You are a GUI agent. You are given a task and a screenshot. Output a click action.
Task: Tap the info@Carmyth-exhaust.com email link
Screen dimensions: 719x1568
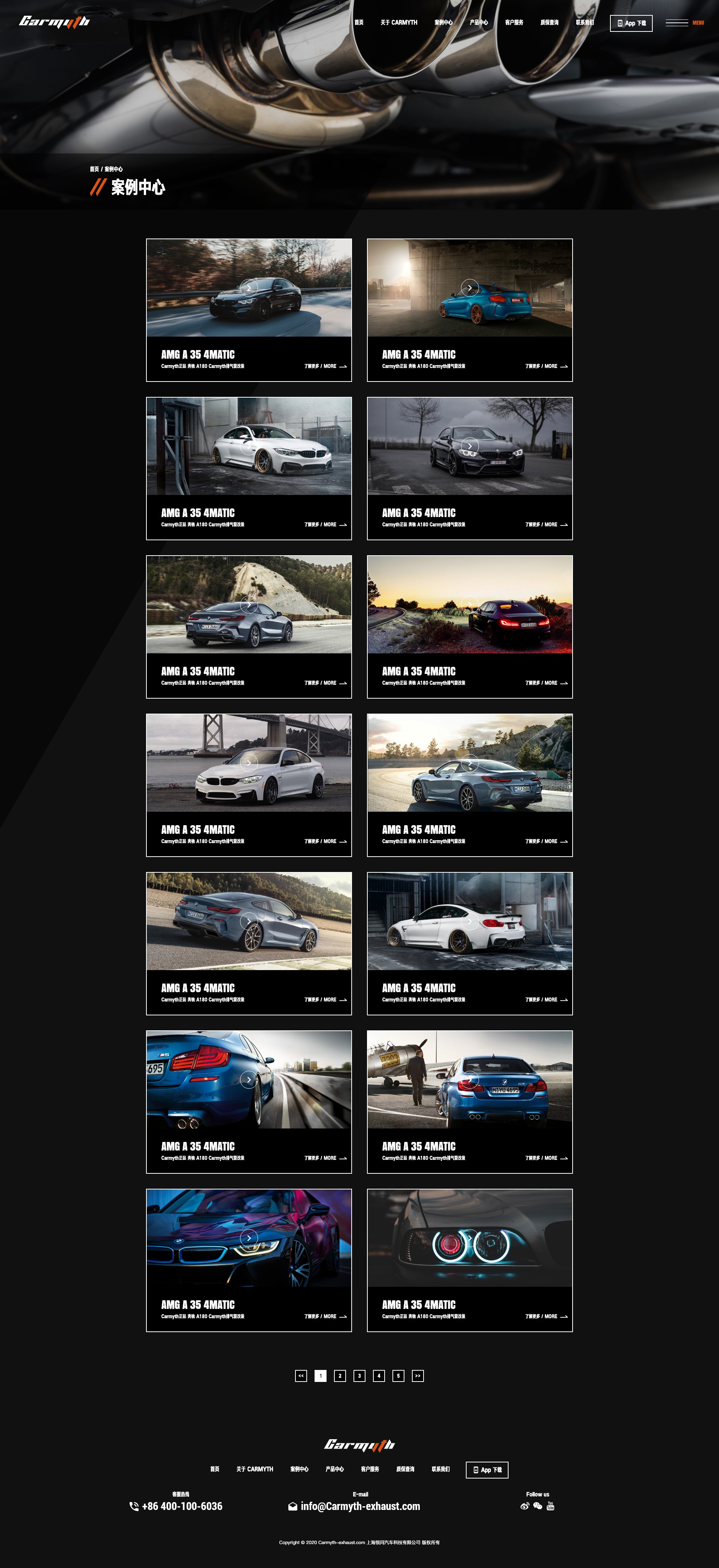point(360,1507)
